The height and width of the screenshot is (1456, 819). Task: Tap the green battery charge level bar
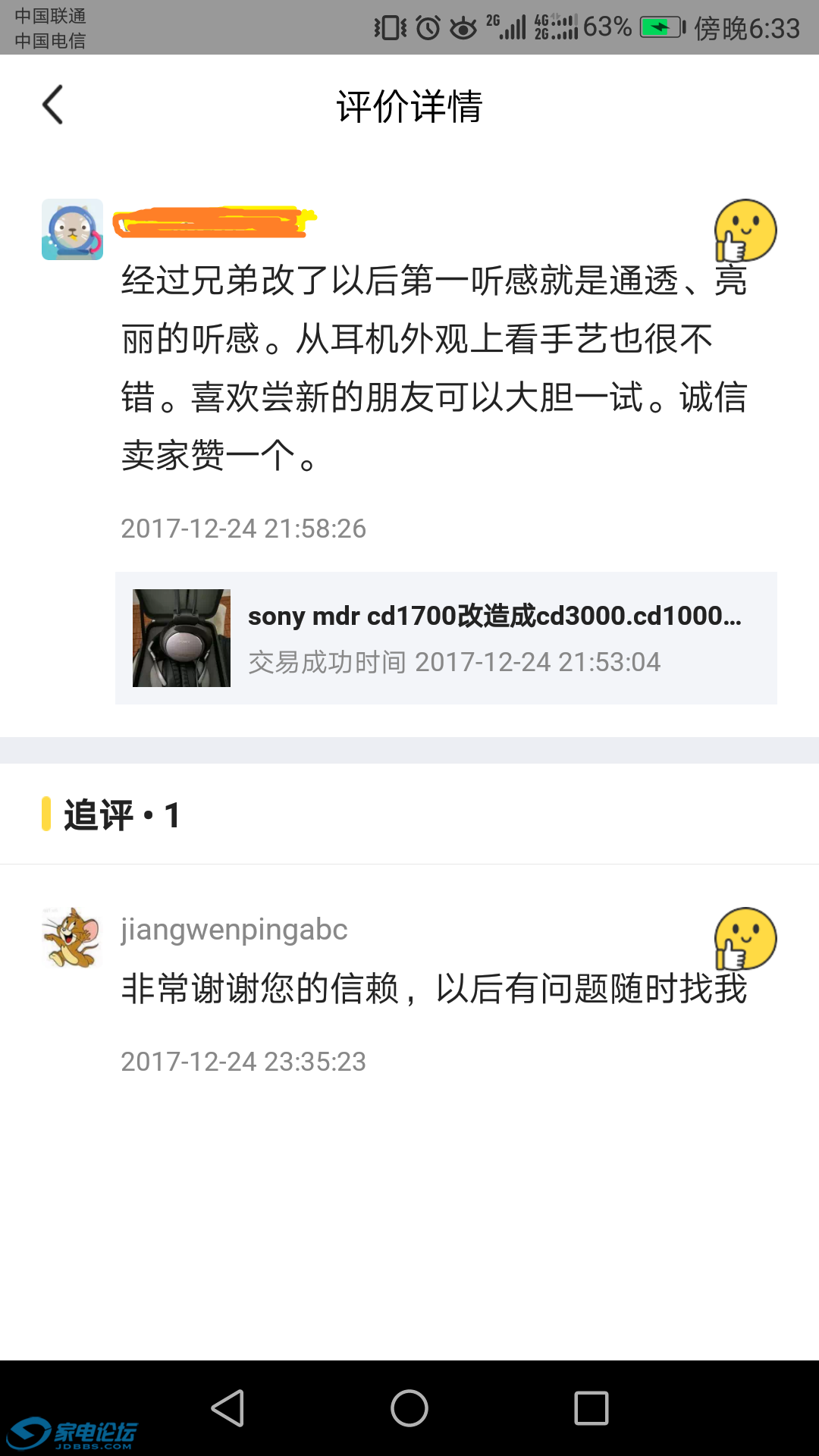[654, 25]
